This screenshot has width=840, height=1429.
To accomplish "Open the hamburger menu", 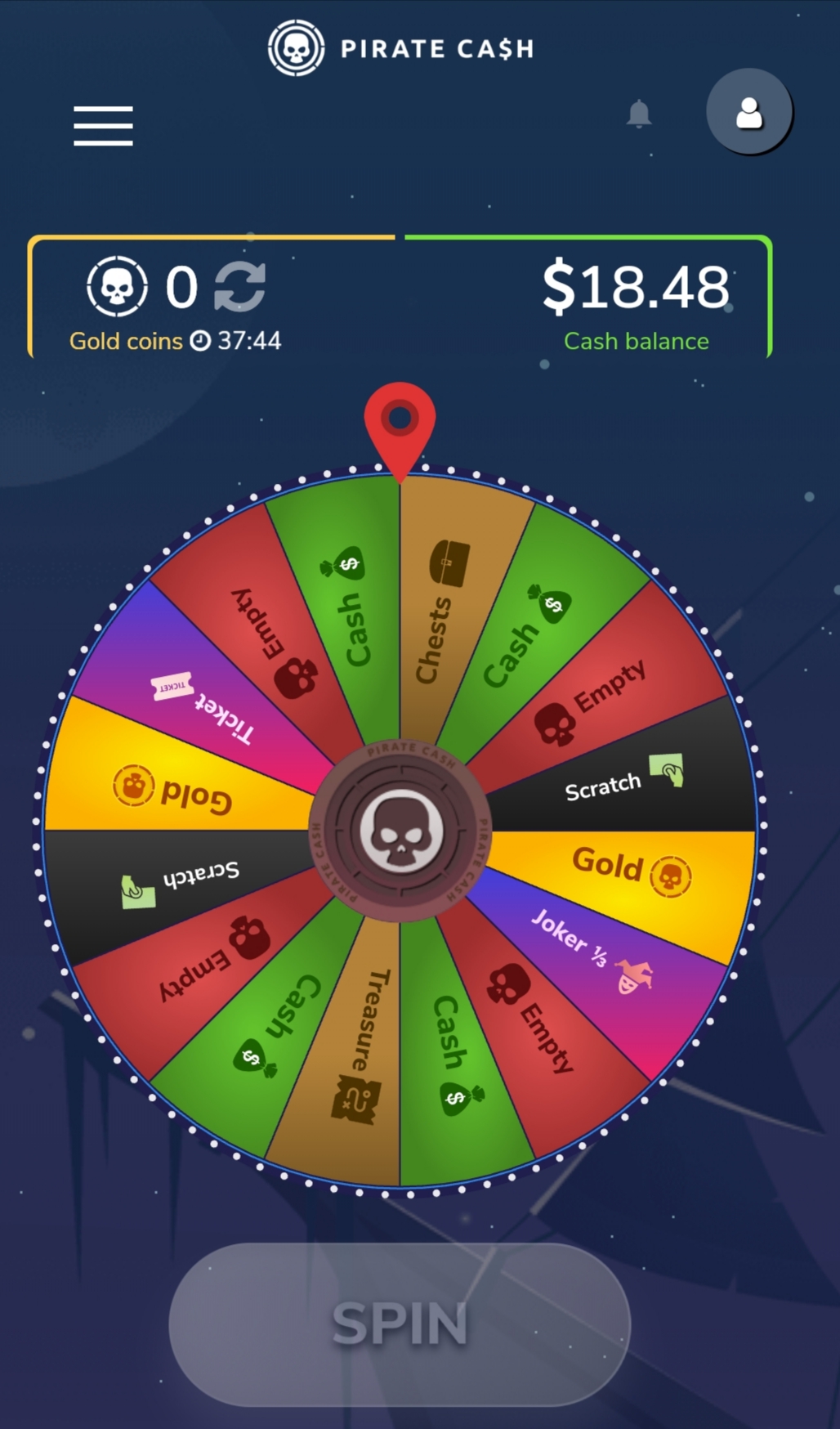I will pyautogui.click(x=103, y=126).
